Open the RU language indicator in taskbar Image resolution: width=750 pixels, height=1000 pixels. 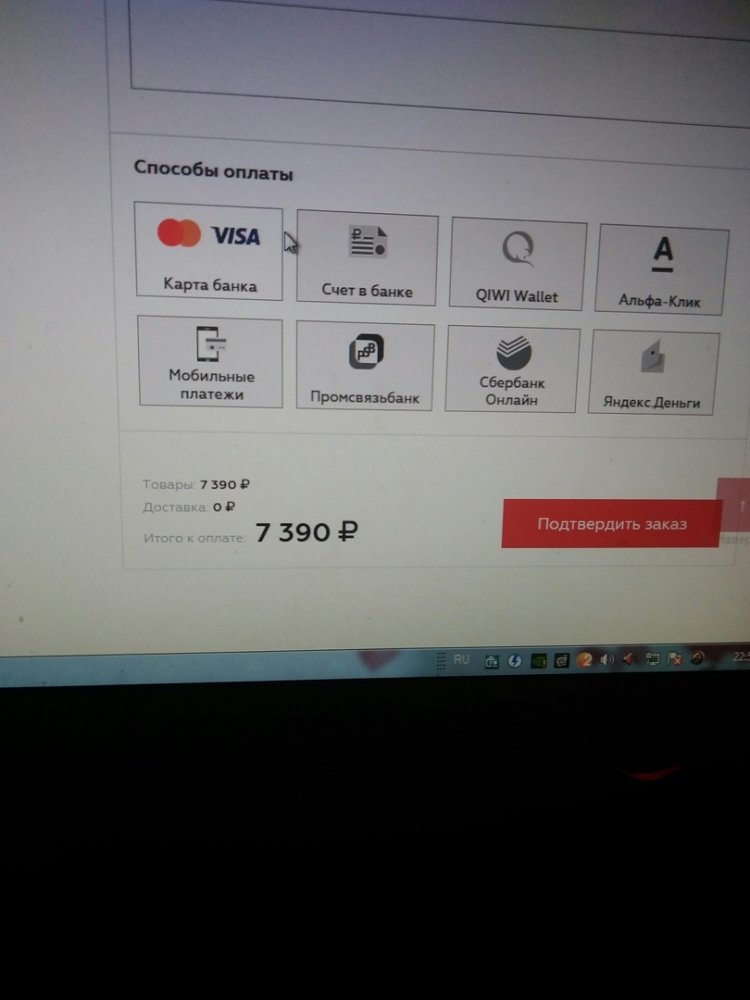click(x=461, y=660)
